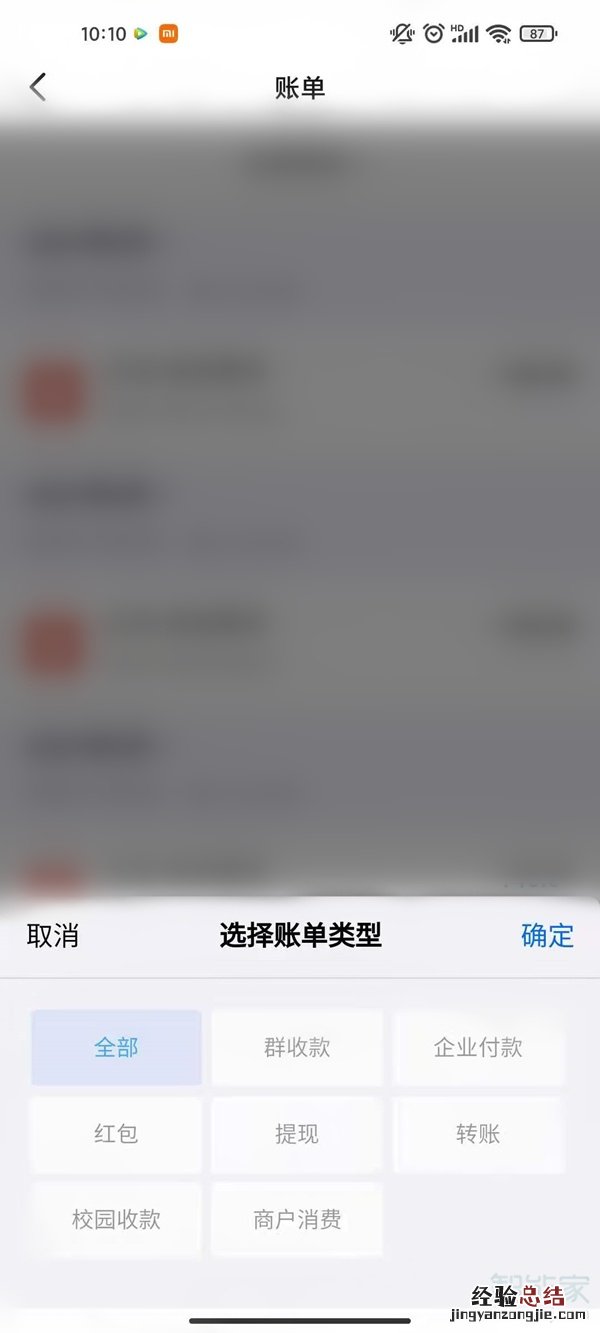Filter bills by 红包
This screenshot has width=600, height=1333.
[x=116, y=1135]
